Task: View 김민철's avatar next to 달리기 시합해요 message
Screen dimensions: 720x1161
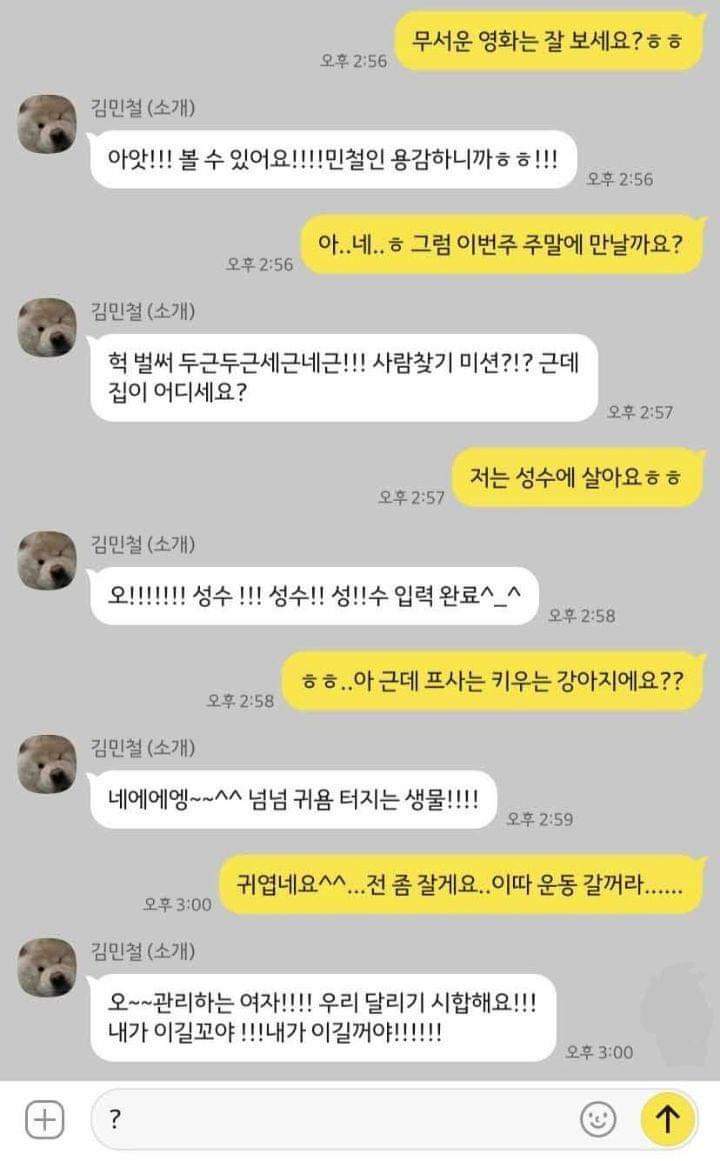Action: coord(47,968)
